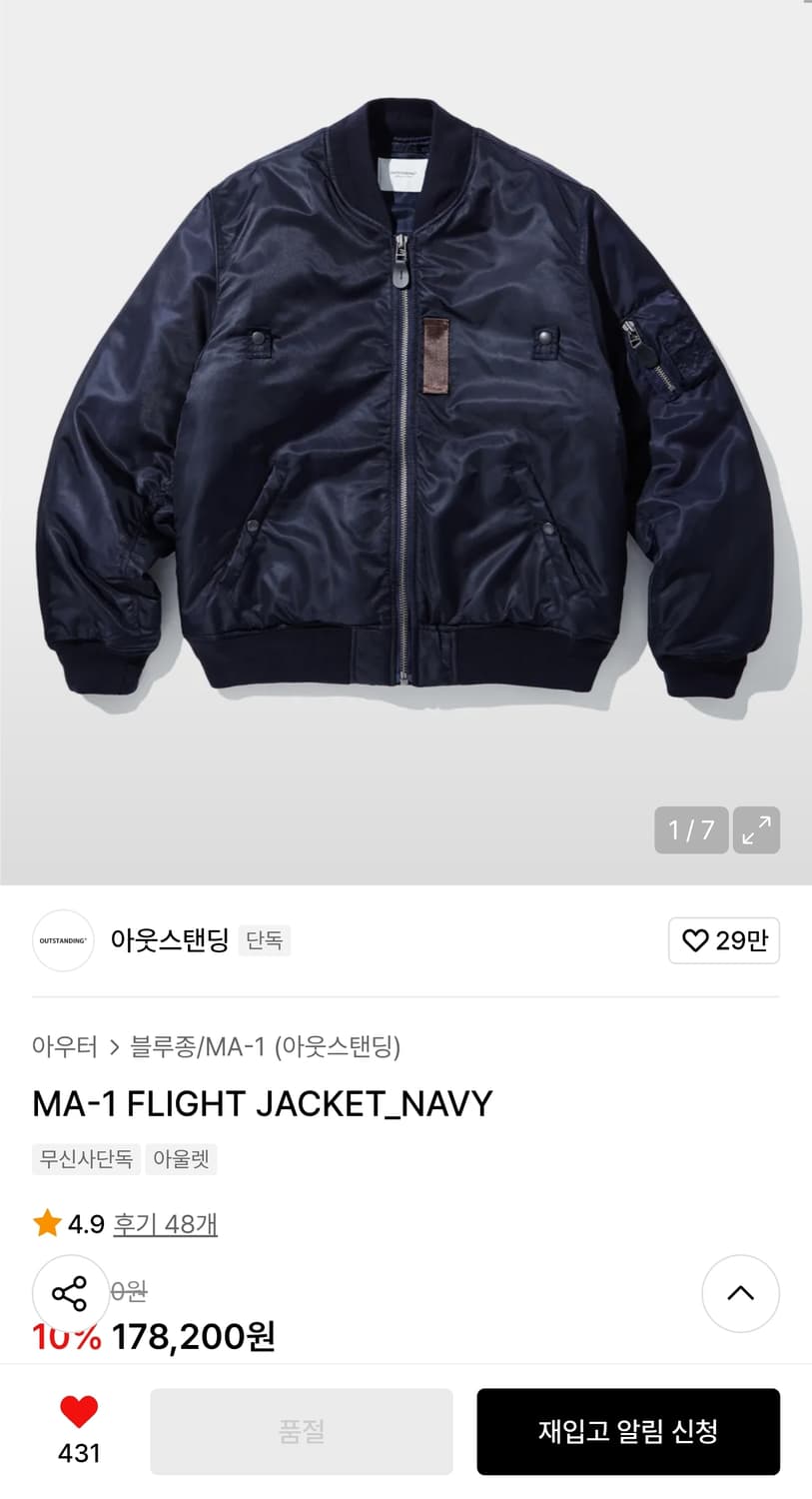
Task: Toggle favorite status on the brand row
Action: point(723,940)
